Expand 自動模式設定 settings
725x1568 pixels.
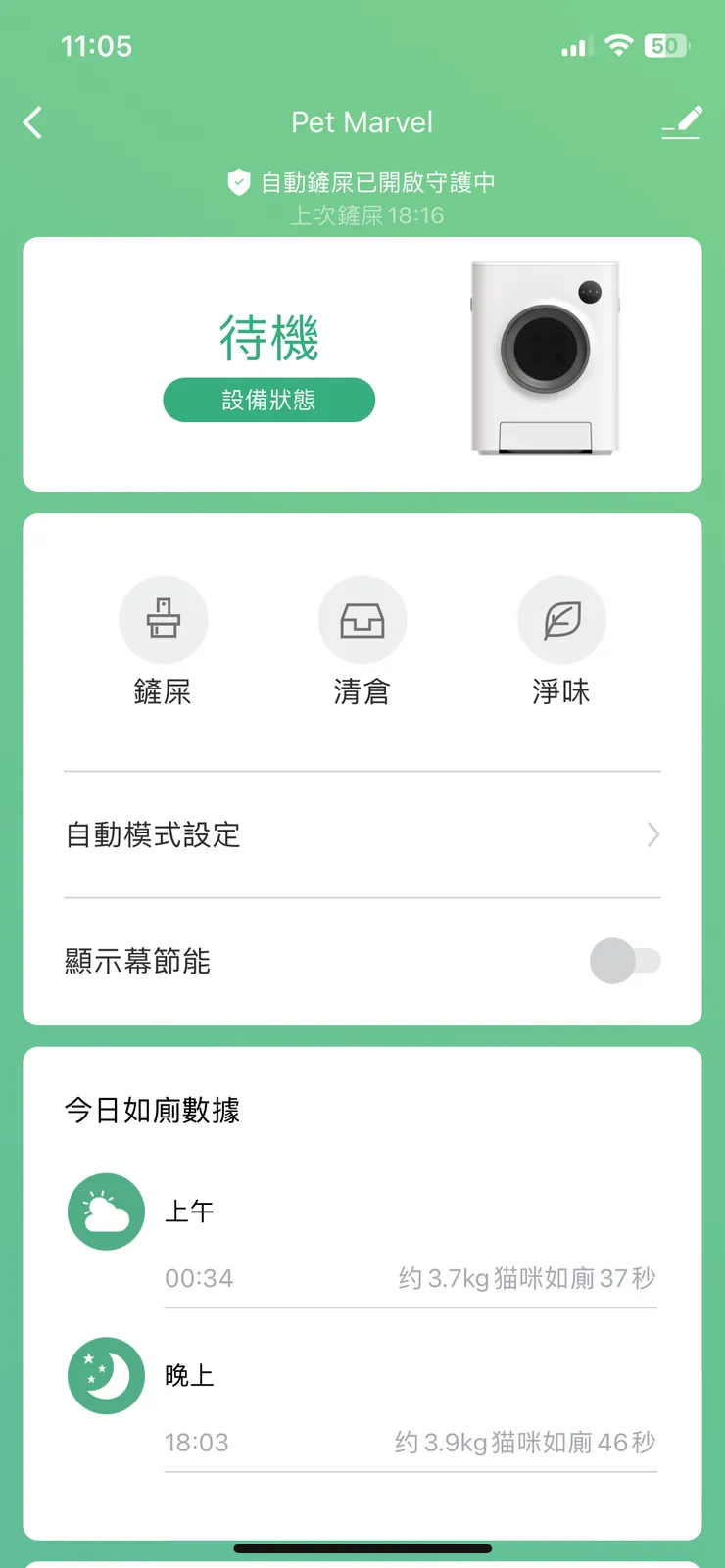click(x=362, y=835)
